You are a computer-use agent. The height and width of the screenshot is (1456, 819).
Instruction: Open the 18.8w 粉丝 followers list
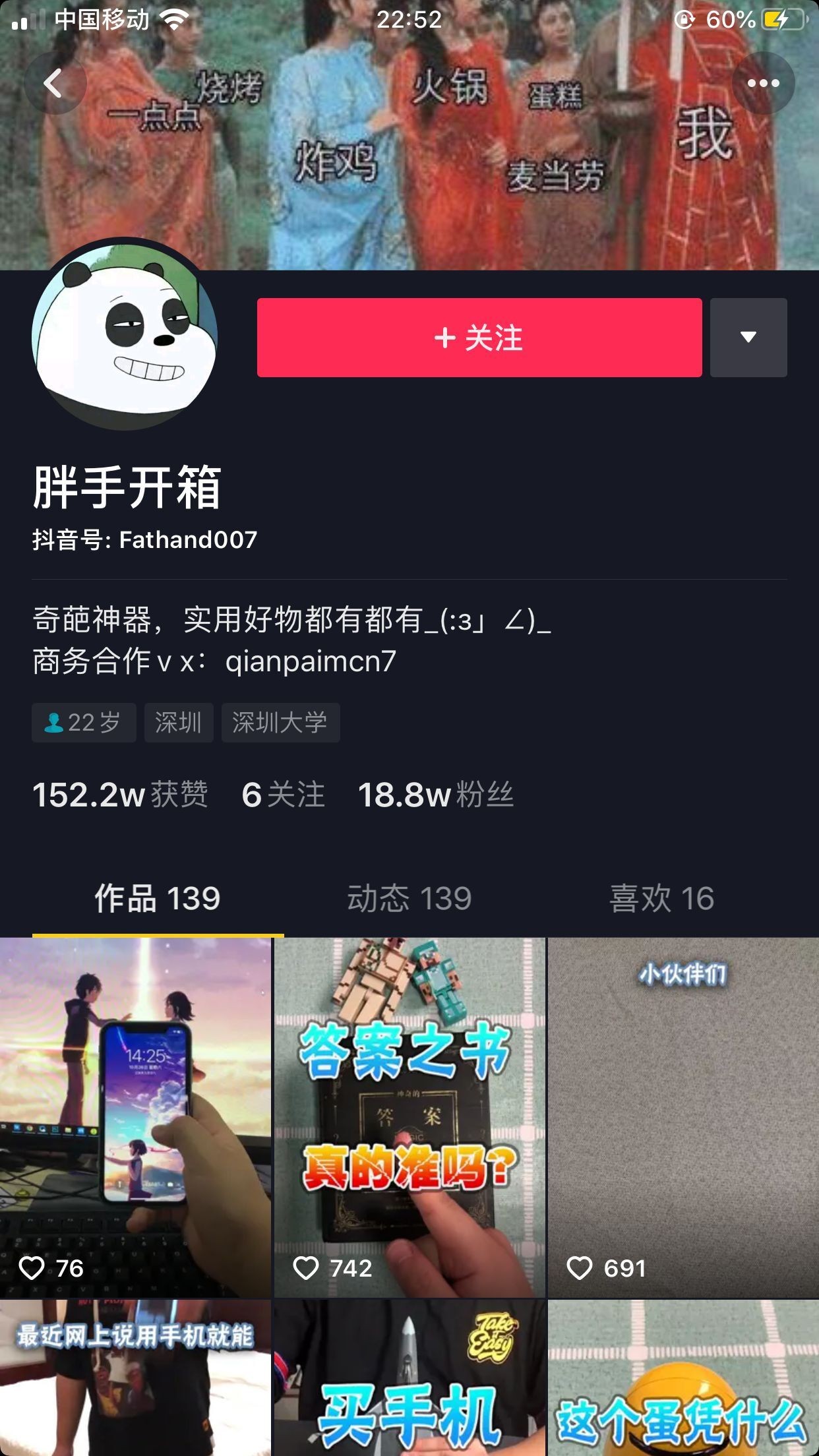(x=435, y=795)
